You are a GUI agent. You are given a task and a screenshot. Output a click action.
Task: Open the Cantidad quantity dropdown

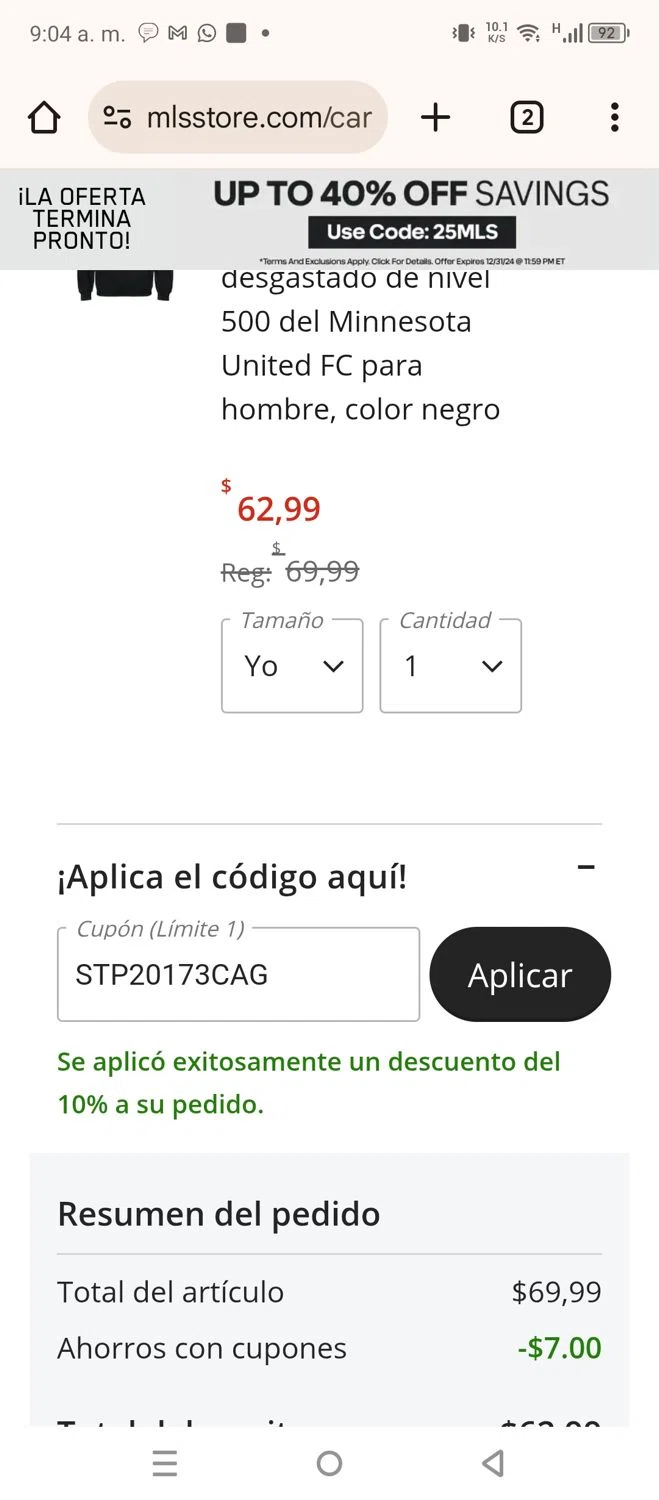click(x=451, y=666)
